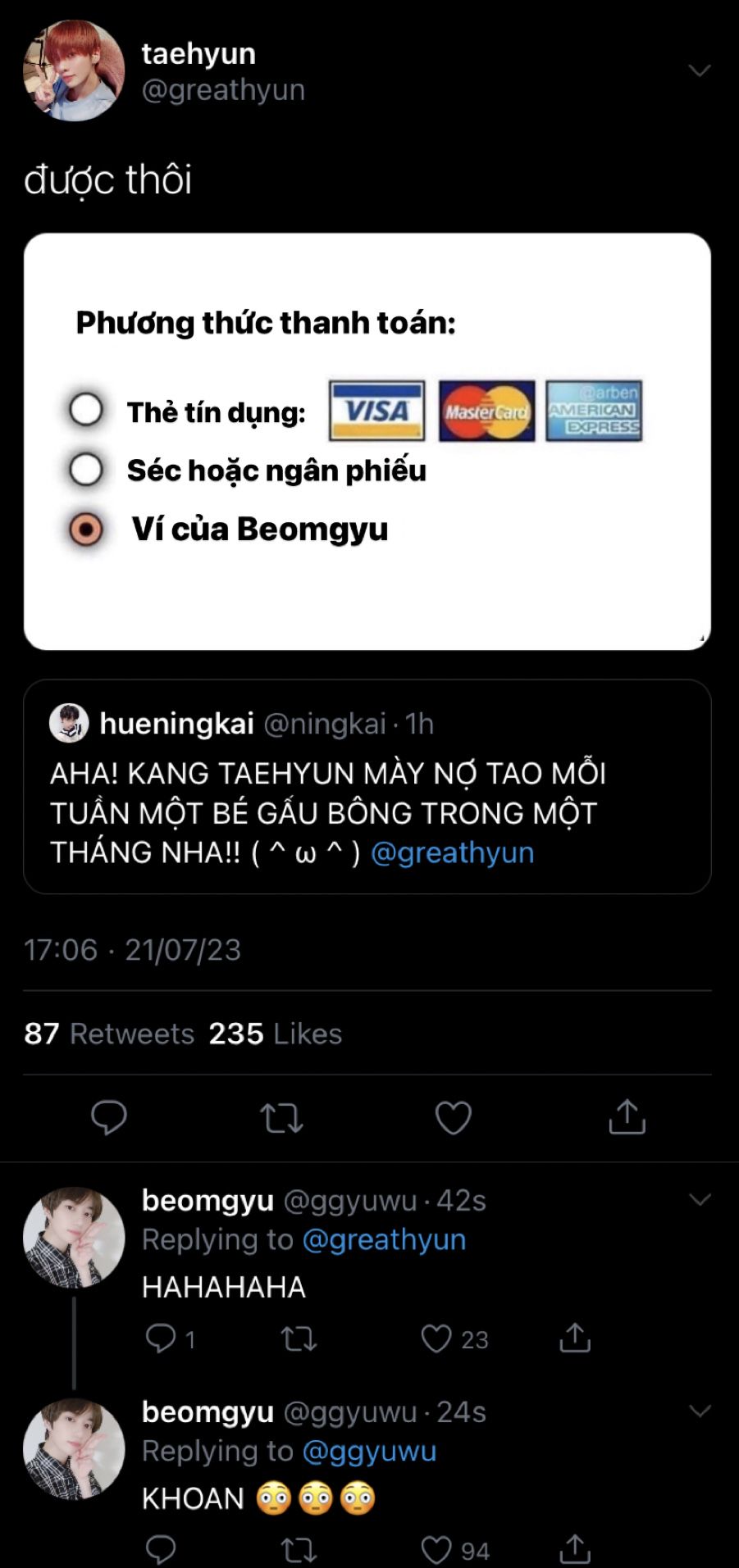This screenshot has width=739, height=1568.
Task: Retweet beomgyu's HAHAHAHA reply
Action: pos(299,1338)
